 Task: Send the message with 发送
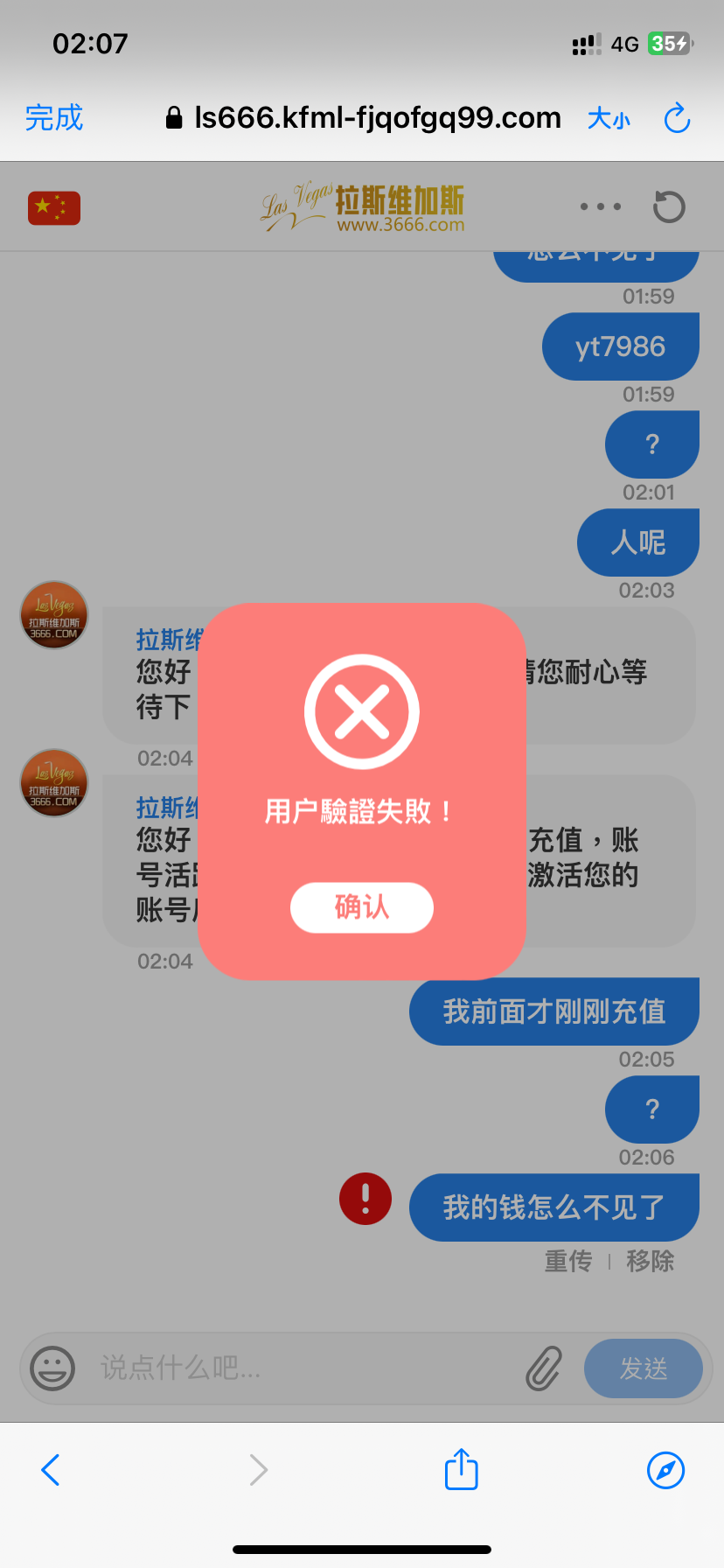point(644,1368)
